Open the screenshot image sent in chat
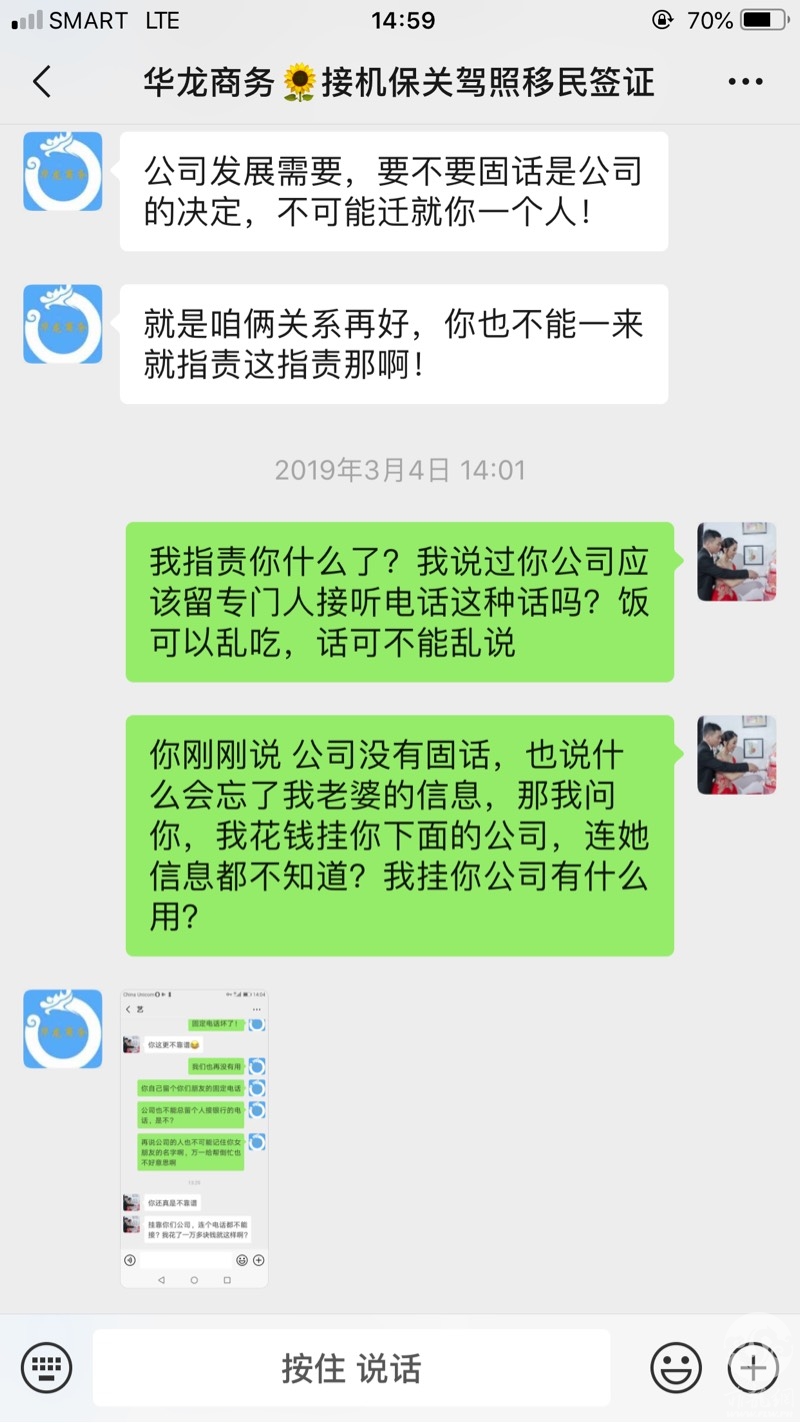Viewport: 800px width, 1423px height. point(194,1137)
